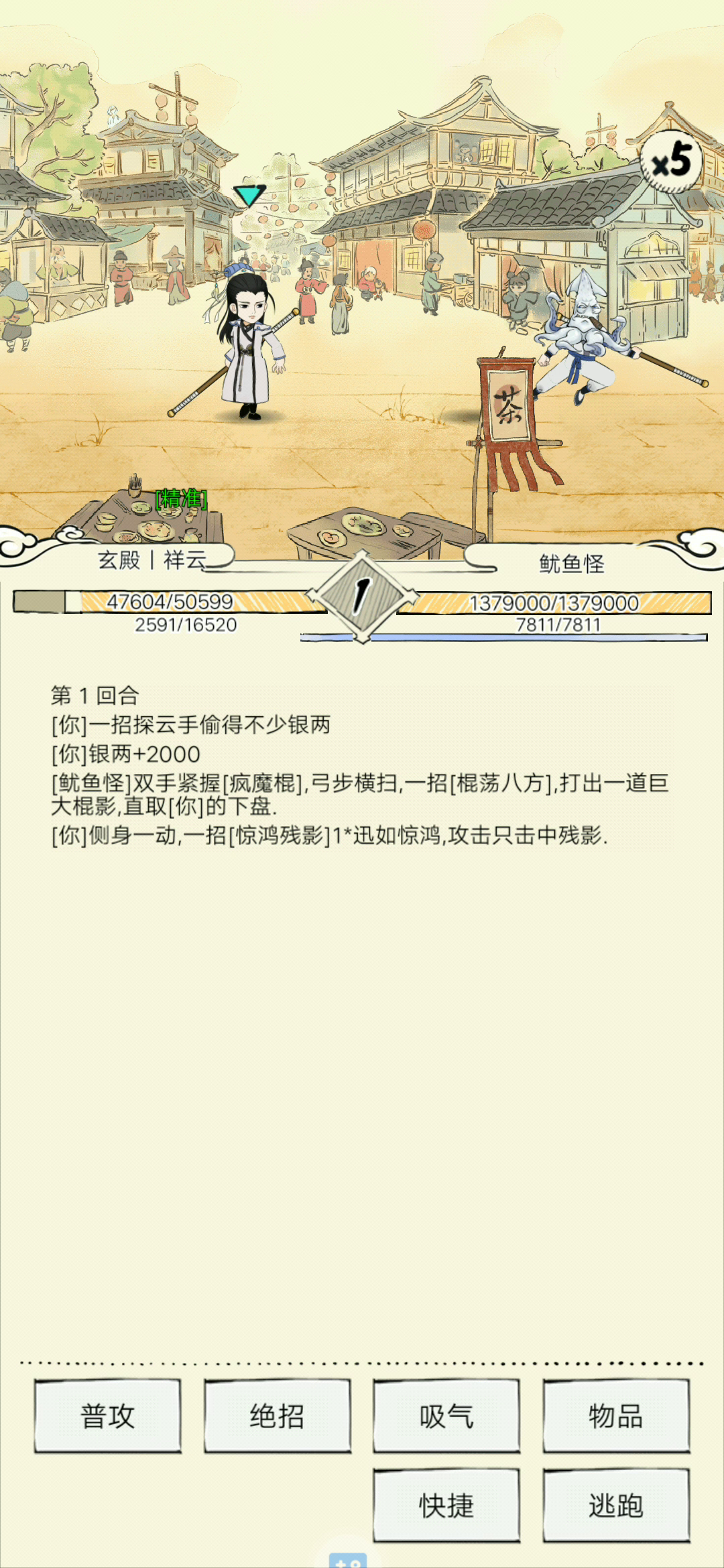Open the 快捷 quick actions
724x1568 pixels.
click(446, 1505)
